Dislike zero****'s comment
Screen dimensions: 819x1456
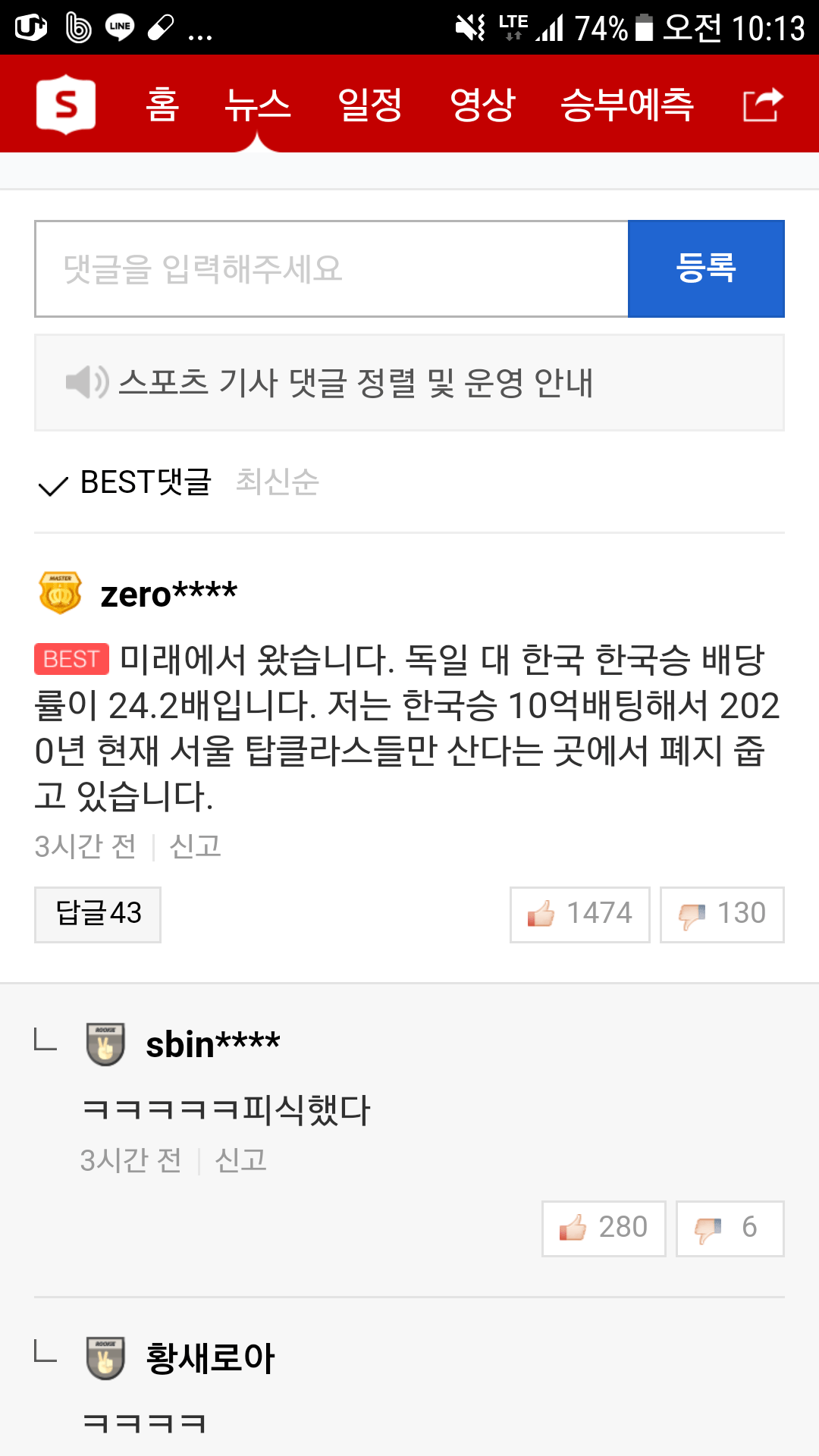(x=722, y=914)
